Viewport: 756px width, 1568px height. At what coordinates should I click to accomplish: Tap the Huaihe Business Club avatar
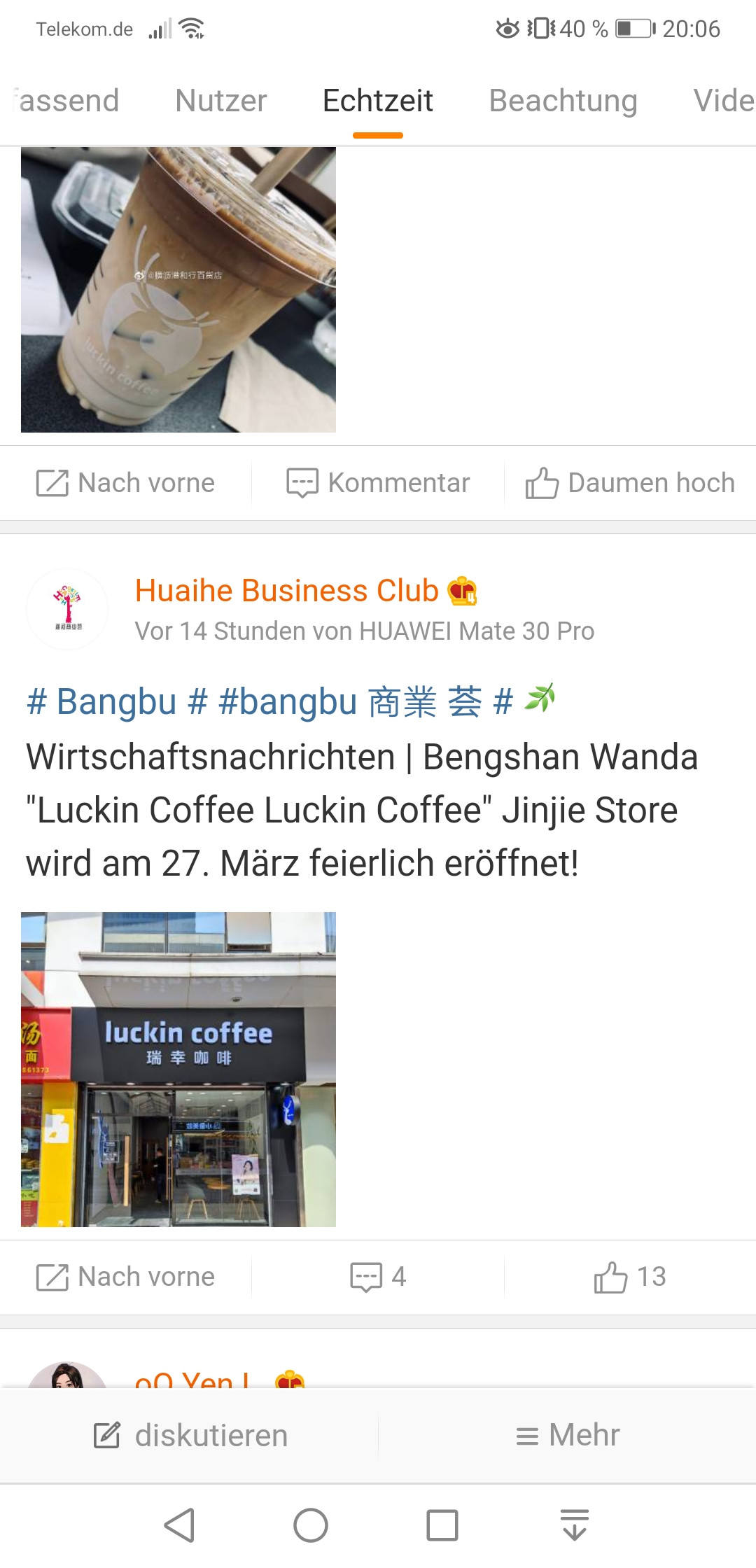tap(67, 609)
